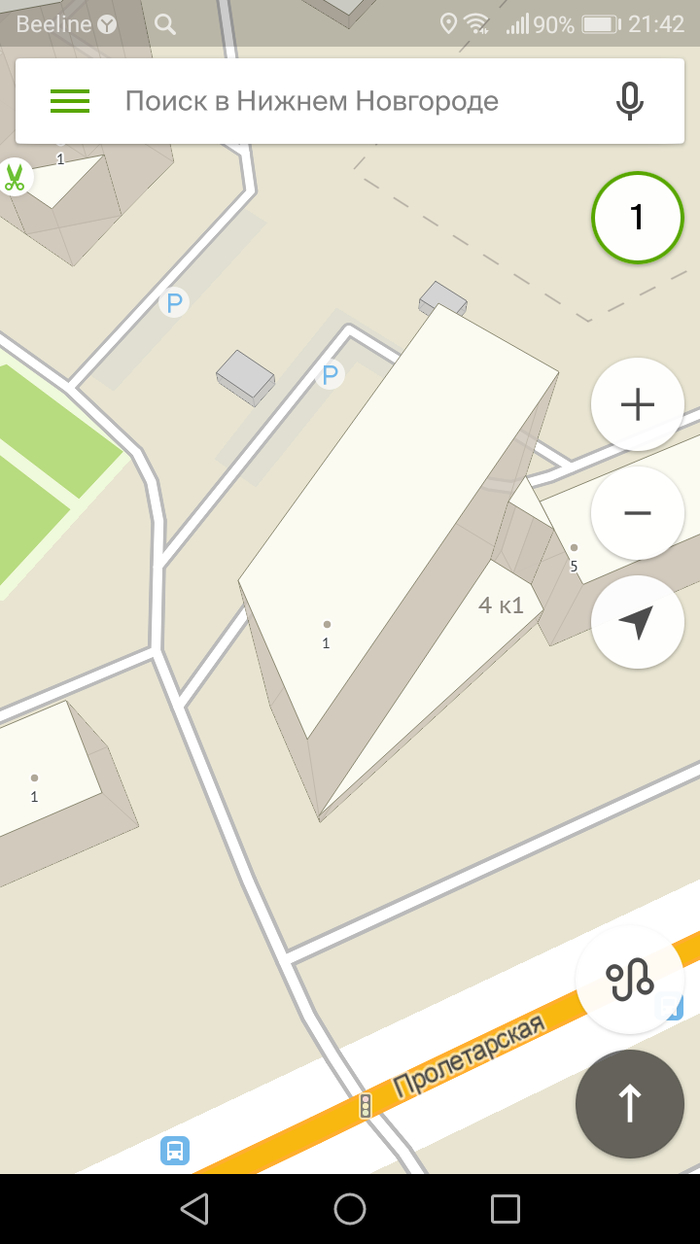
Task: Select the bus stop icon on Пролетарская
Action: [x=175, y=1150]
